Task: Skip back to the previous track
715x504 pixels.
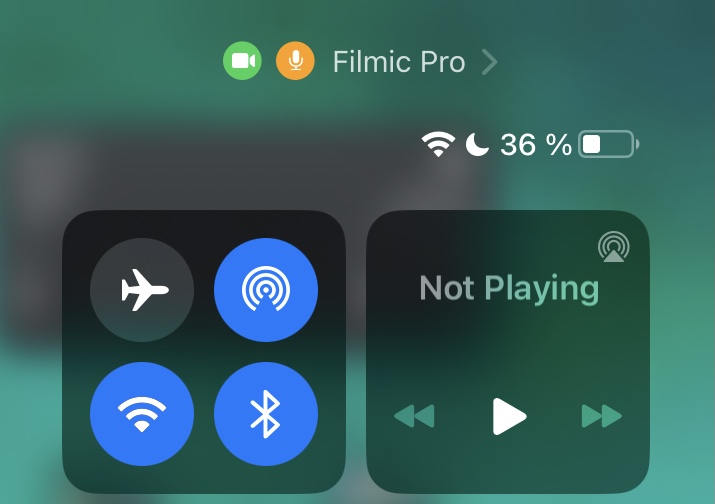Action: point(414,415)
